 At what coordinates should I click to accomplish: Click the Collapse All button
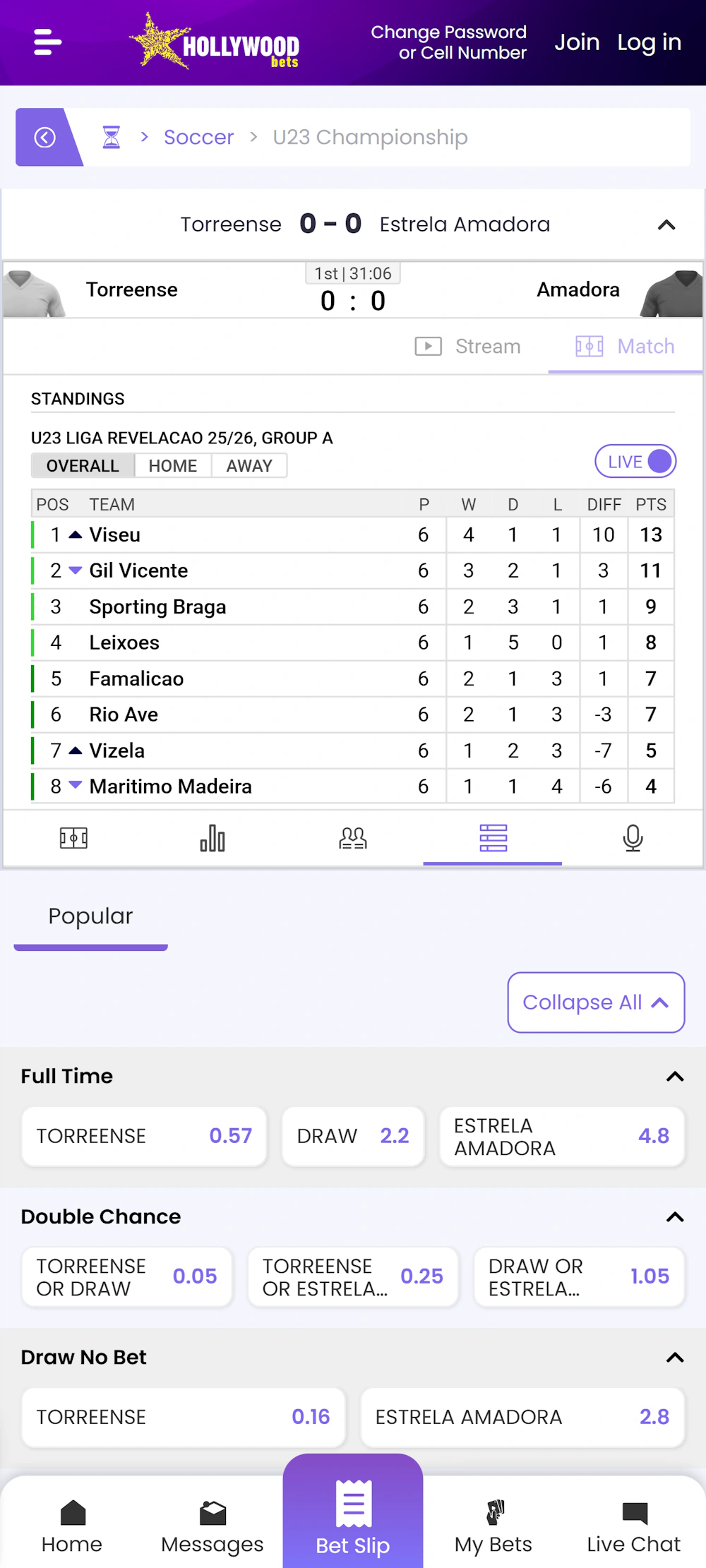(x=595, y=1003)
